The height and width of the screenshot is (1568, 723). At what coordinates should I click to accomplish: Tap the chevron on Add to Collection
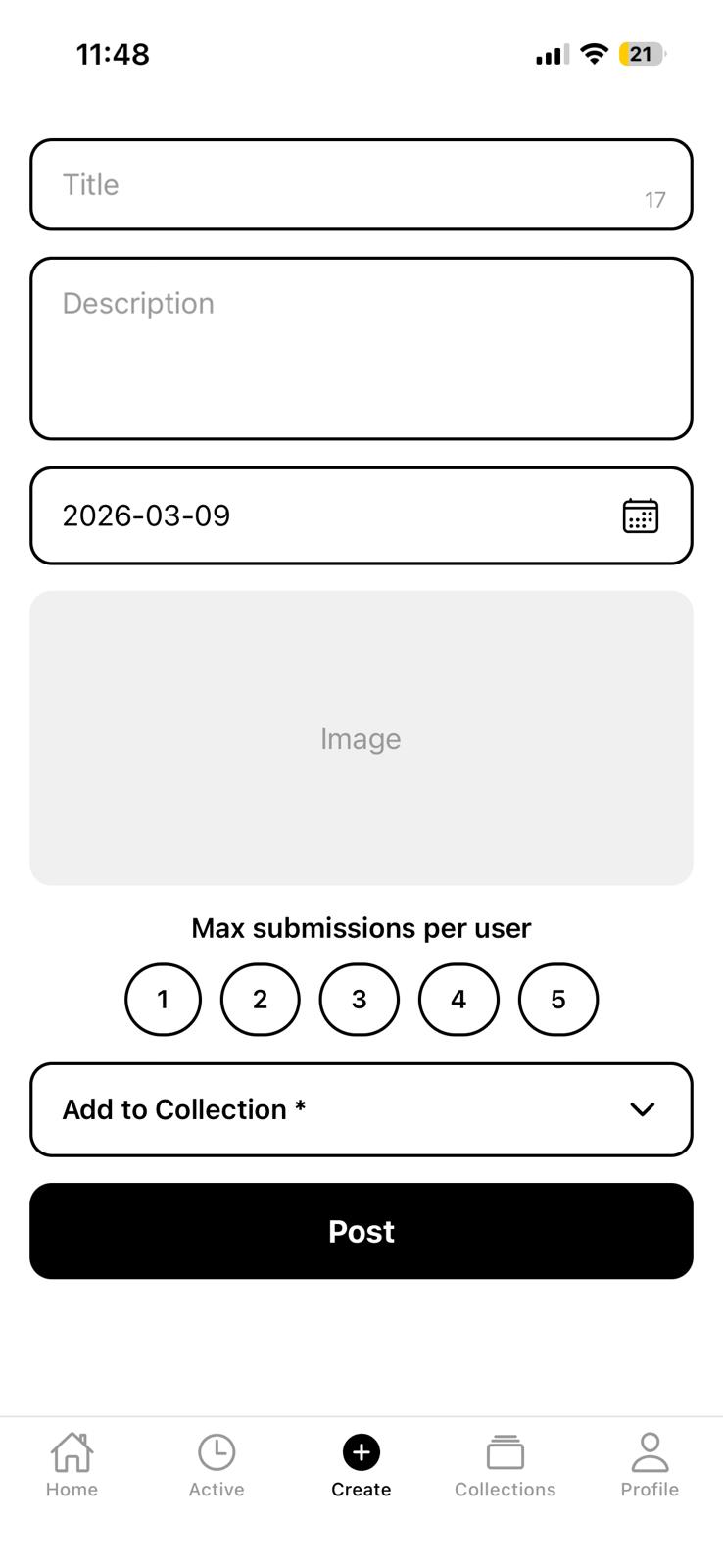click(x=642, y=1109)
